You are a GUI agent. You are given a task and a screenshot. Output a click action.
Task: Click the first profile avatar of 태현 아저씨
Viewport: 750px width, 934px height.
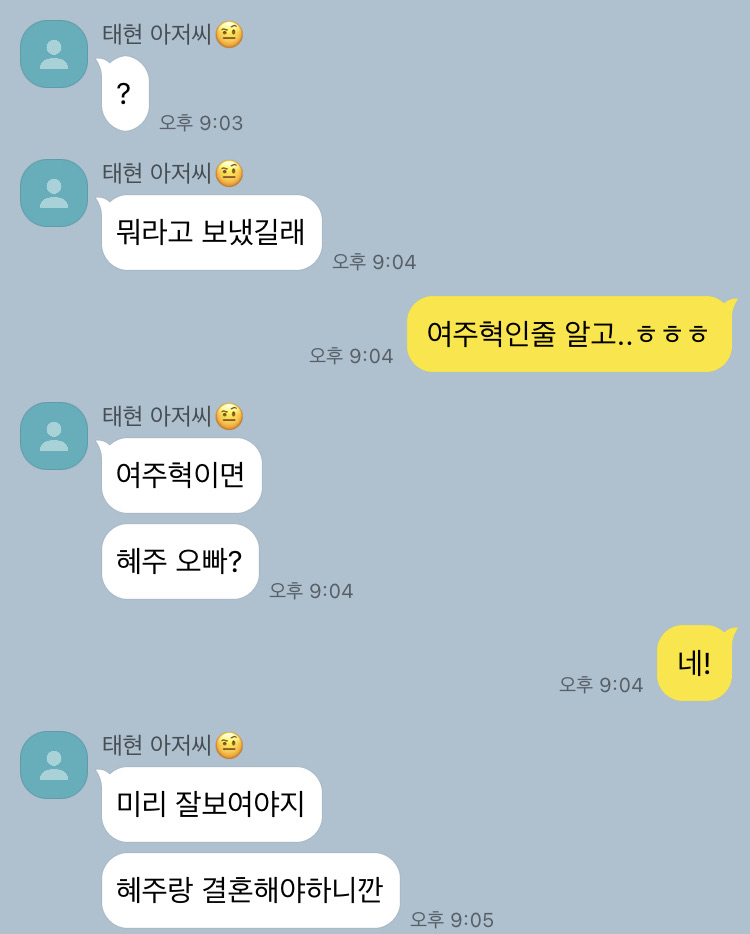click(53, 54)
